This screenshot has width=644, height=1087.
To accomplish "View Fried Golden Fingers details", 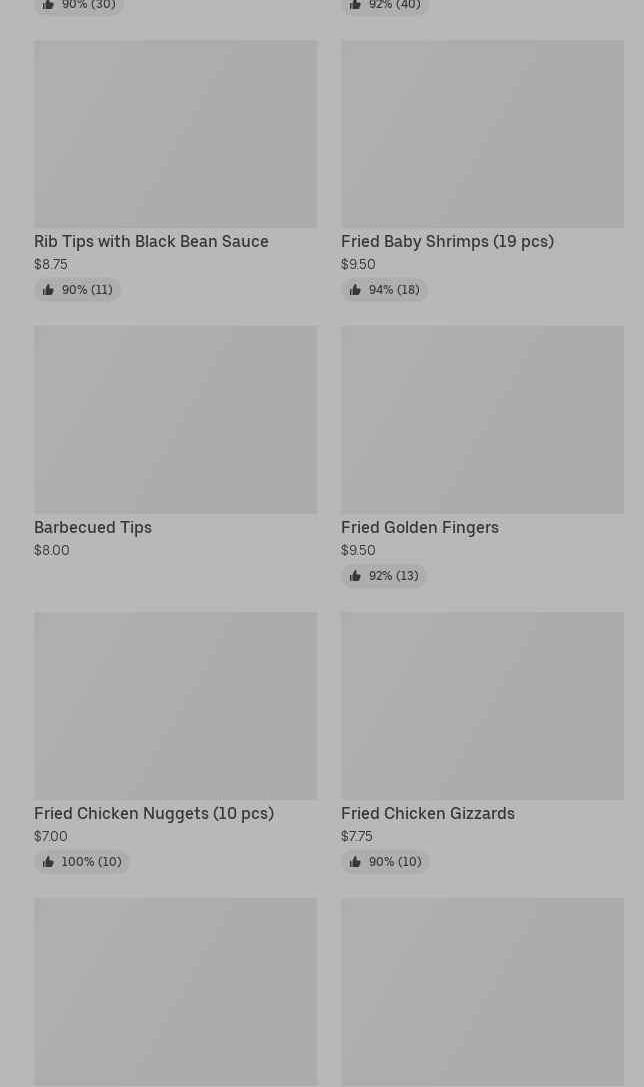I will (x=482, y=456).
